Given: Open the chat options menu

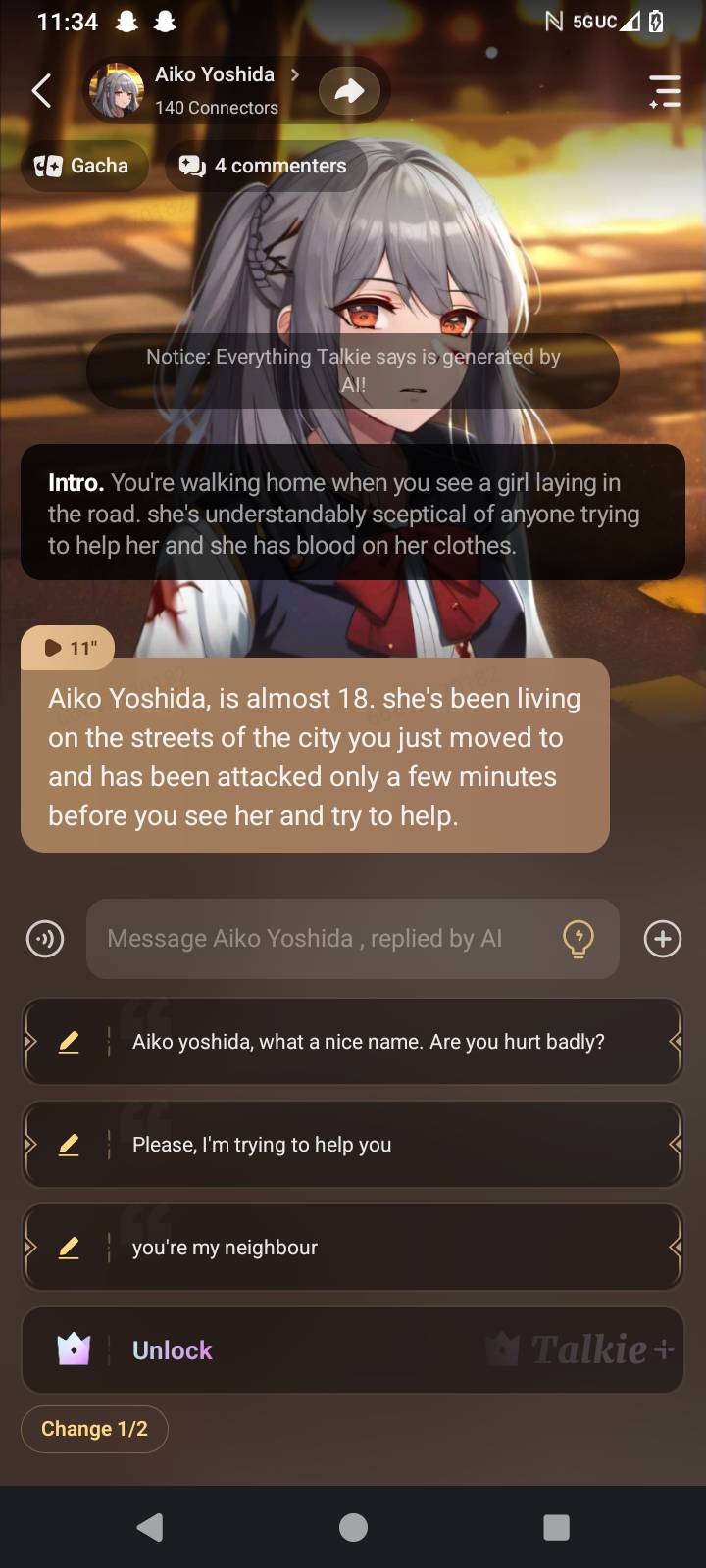Looking at the screenshot, I should 665,91.
